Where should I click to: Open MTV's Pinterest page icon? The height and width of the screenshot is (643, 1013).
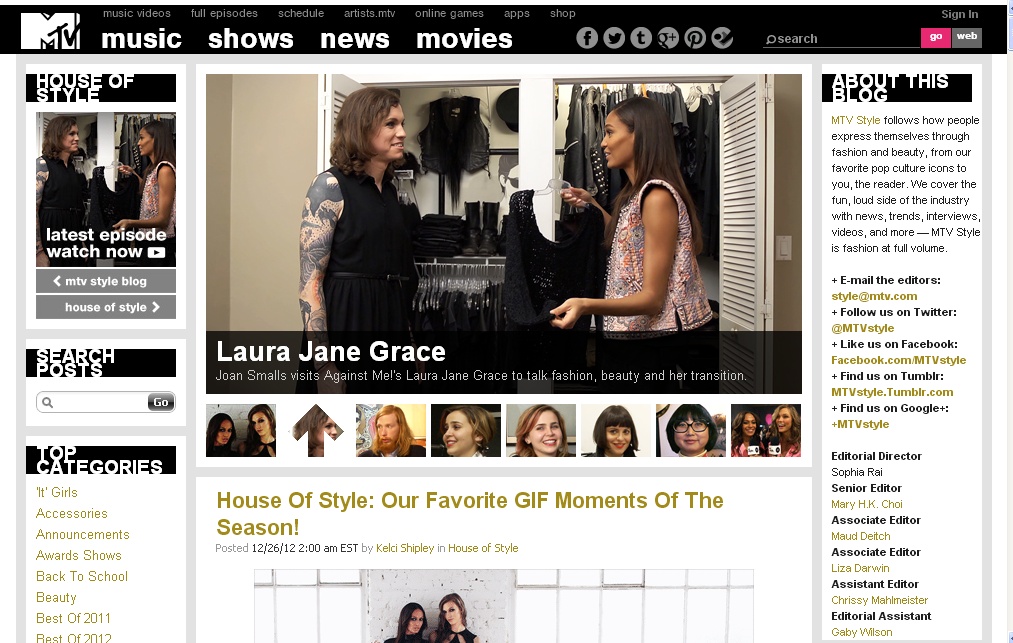click(695, 38)
